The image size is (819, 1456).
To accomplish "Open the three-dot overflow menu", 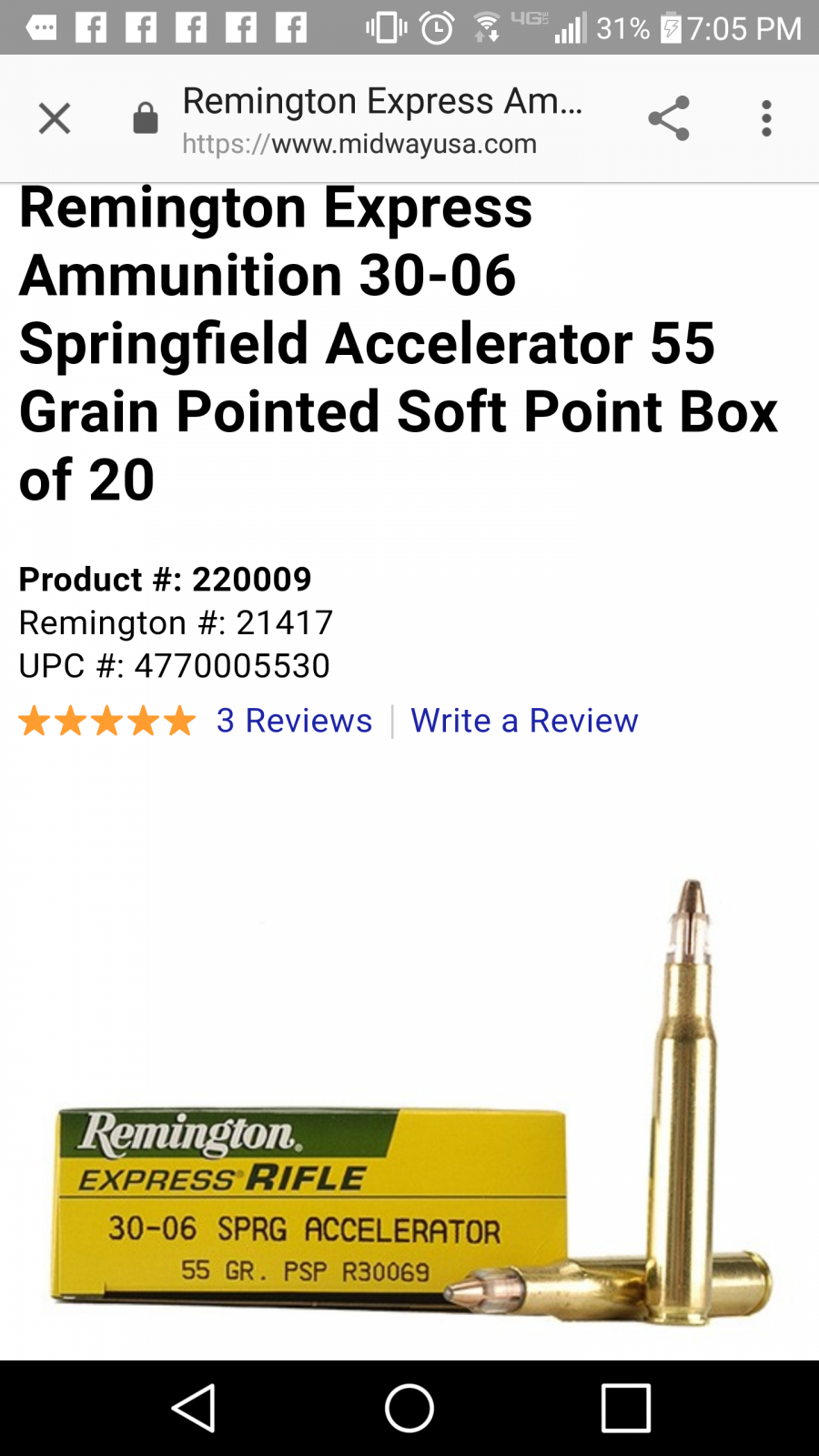I will (766, 118).
